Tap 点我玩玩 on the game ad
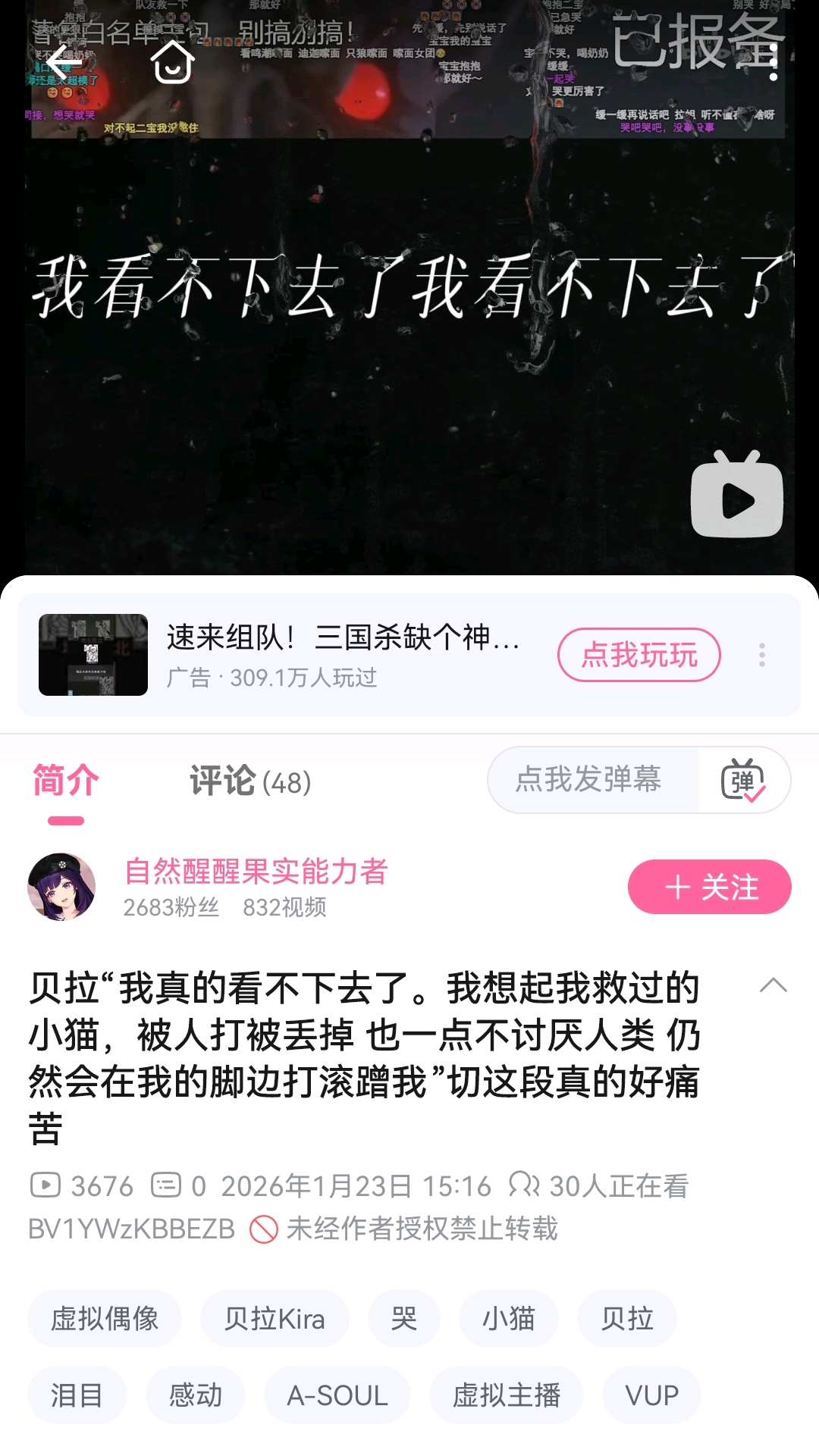Viewport: 819px width, 1456px height. 639,655
